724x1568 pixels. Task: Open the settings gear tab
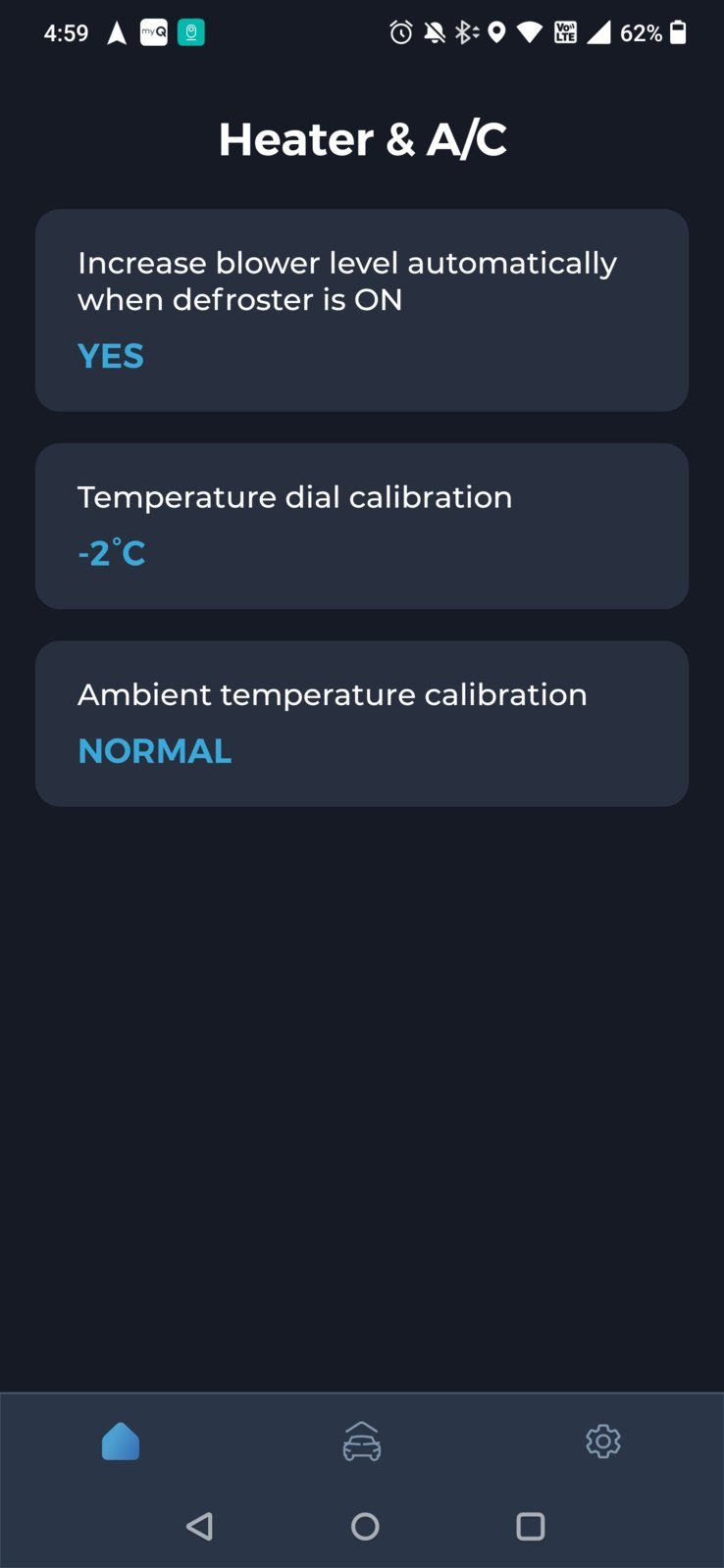[602, 1442]
